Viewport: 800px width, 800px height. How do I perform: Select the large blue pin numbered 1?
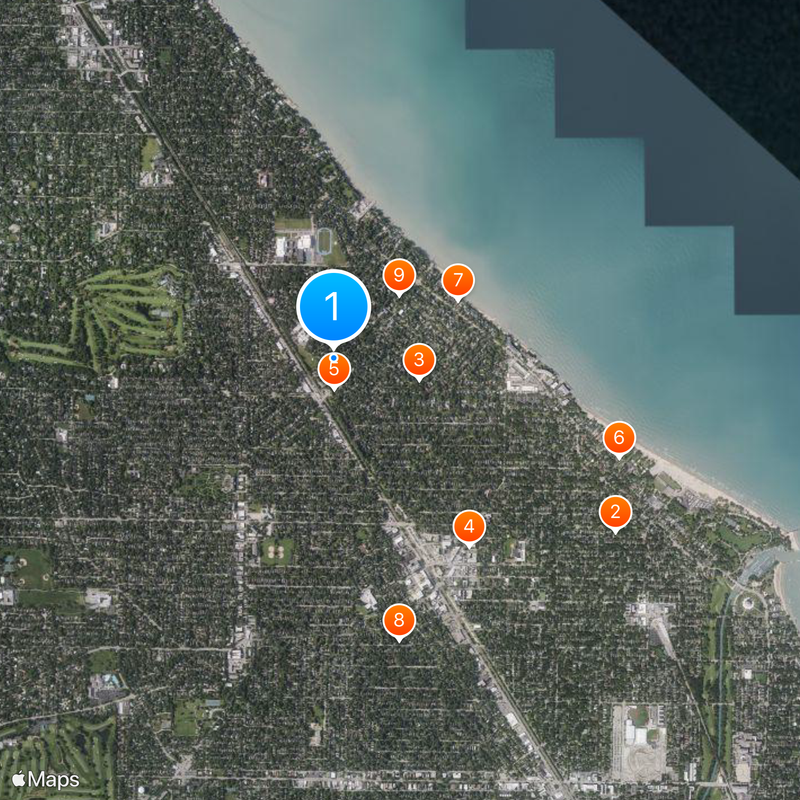coord(334,307)
